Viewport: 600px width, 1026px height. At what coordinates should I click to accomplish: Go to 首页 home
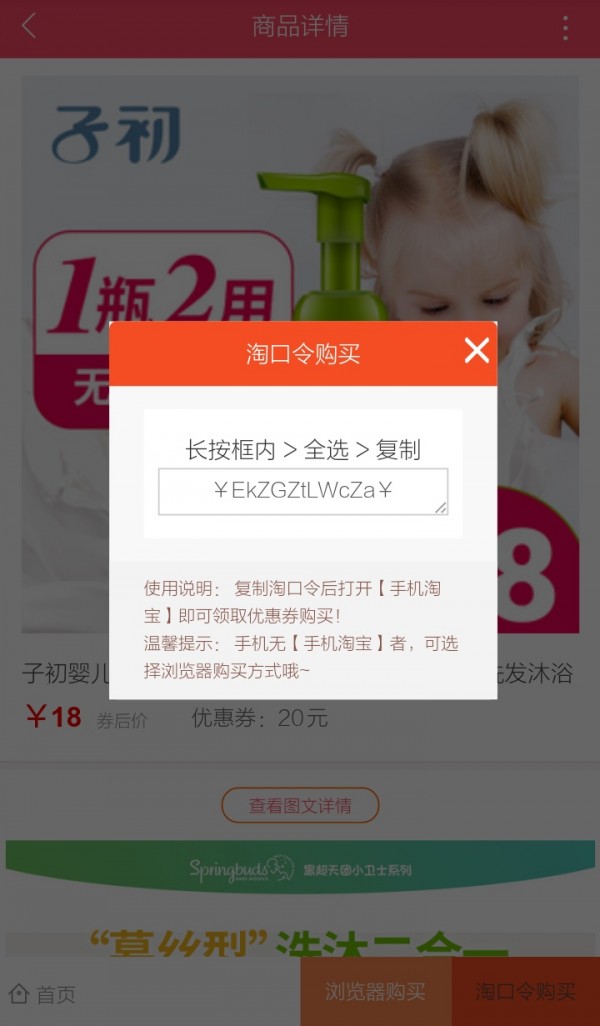pyautogui.click(x=42, y=993)
